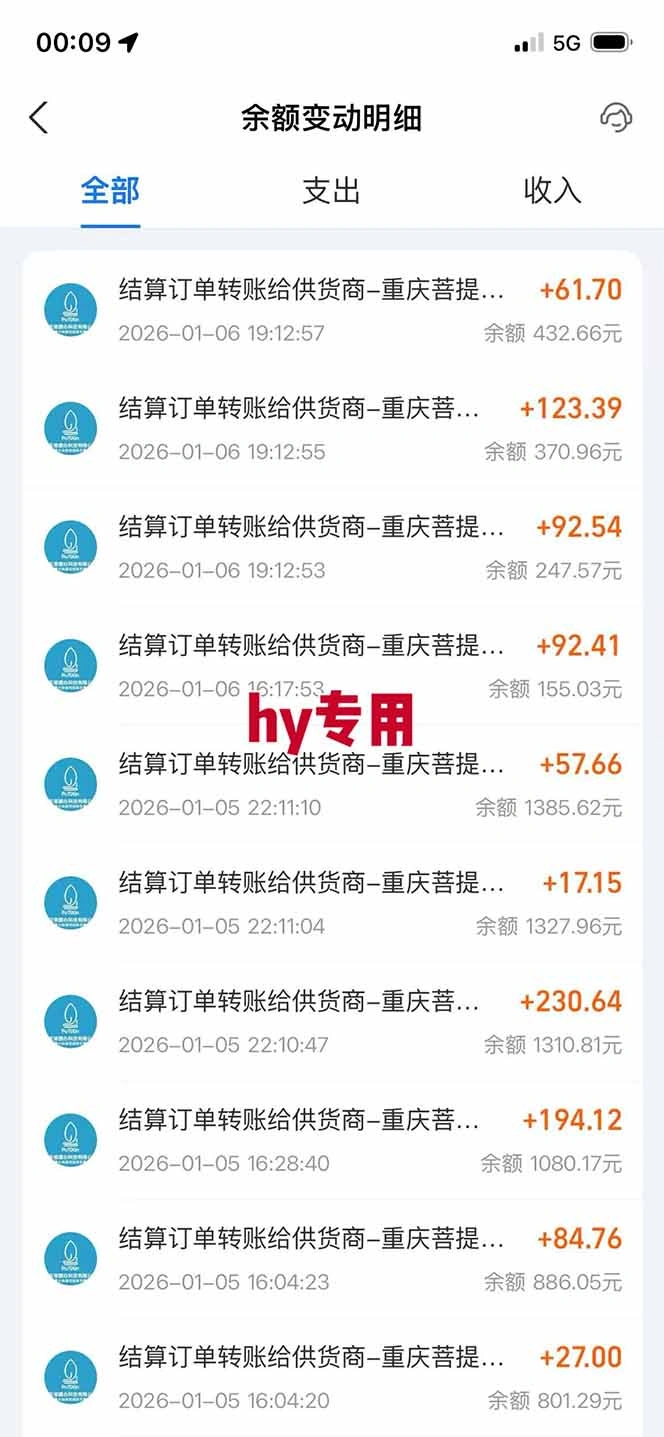Viewport: 664px width, 1437px height.
Task: Select the 全部 tab
Action: point(110,190)
